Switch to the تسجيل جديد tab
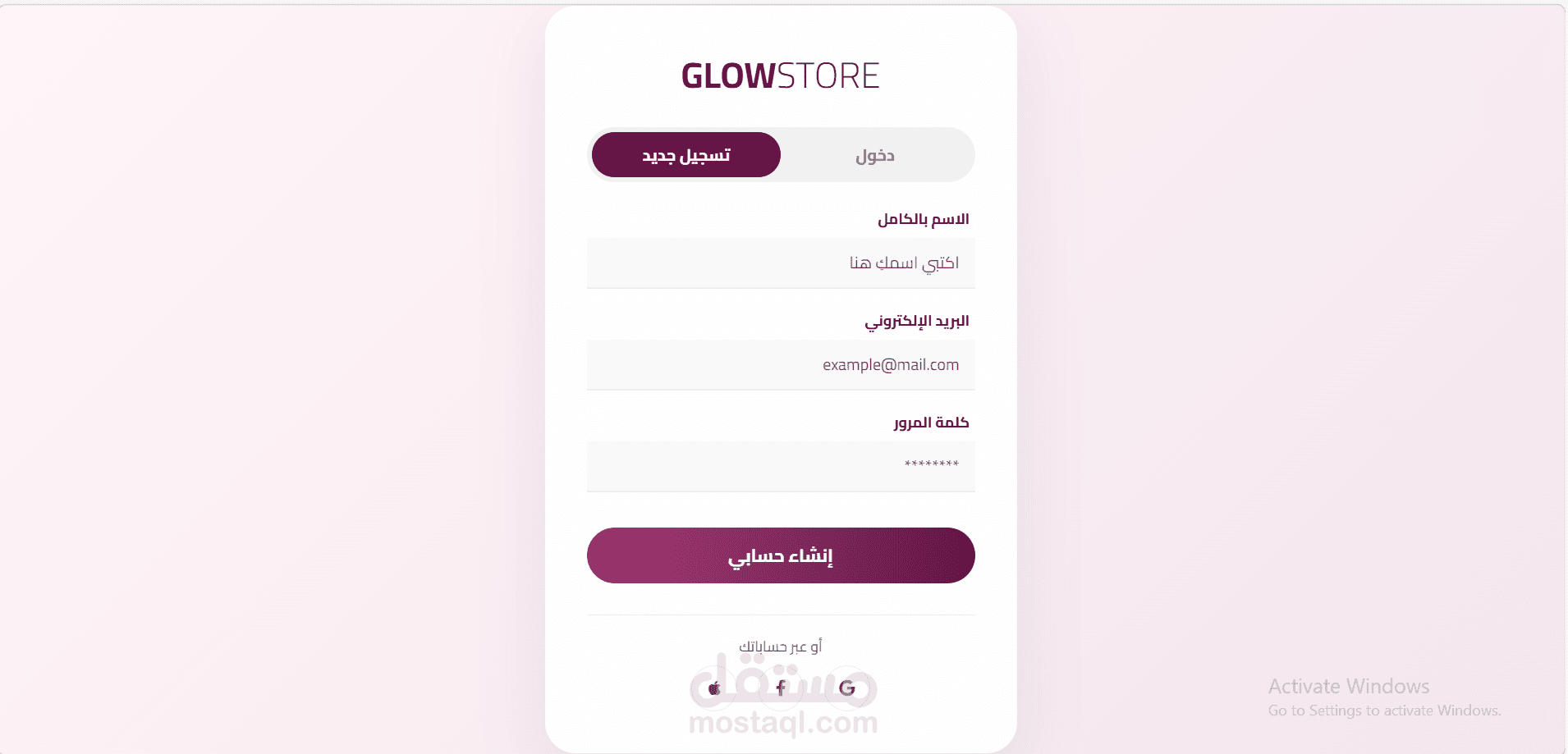This screenshot has width=1568, height=754. 685,155
